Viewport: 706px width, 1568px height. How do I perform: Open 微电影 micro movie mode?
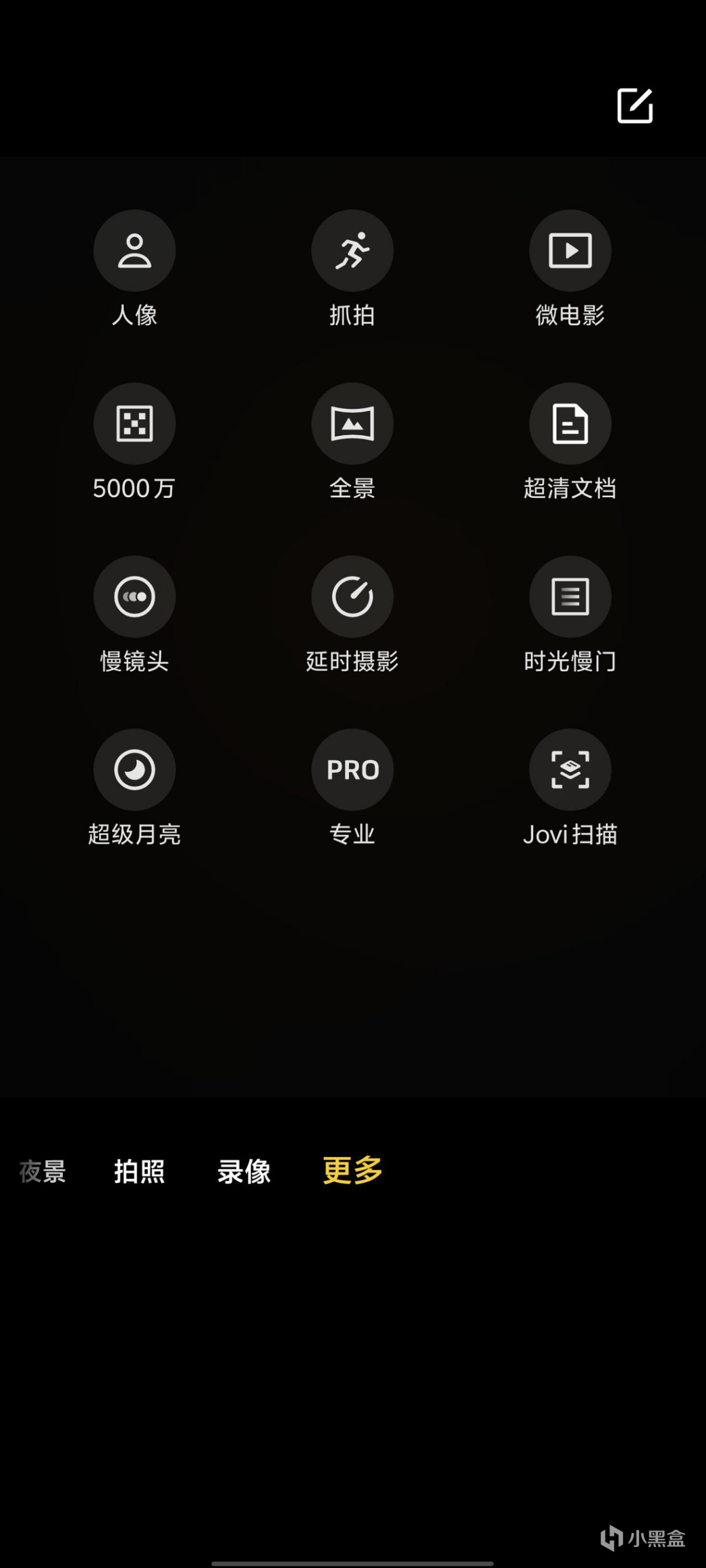tap(570, 251)
